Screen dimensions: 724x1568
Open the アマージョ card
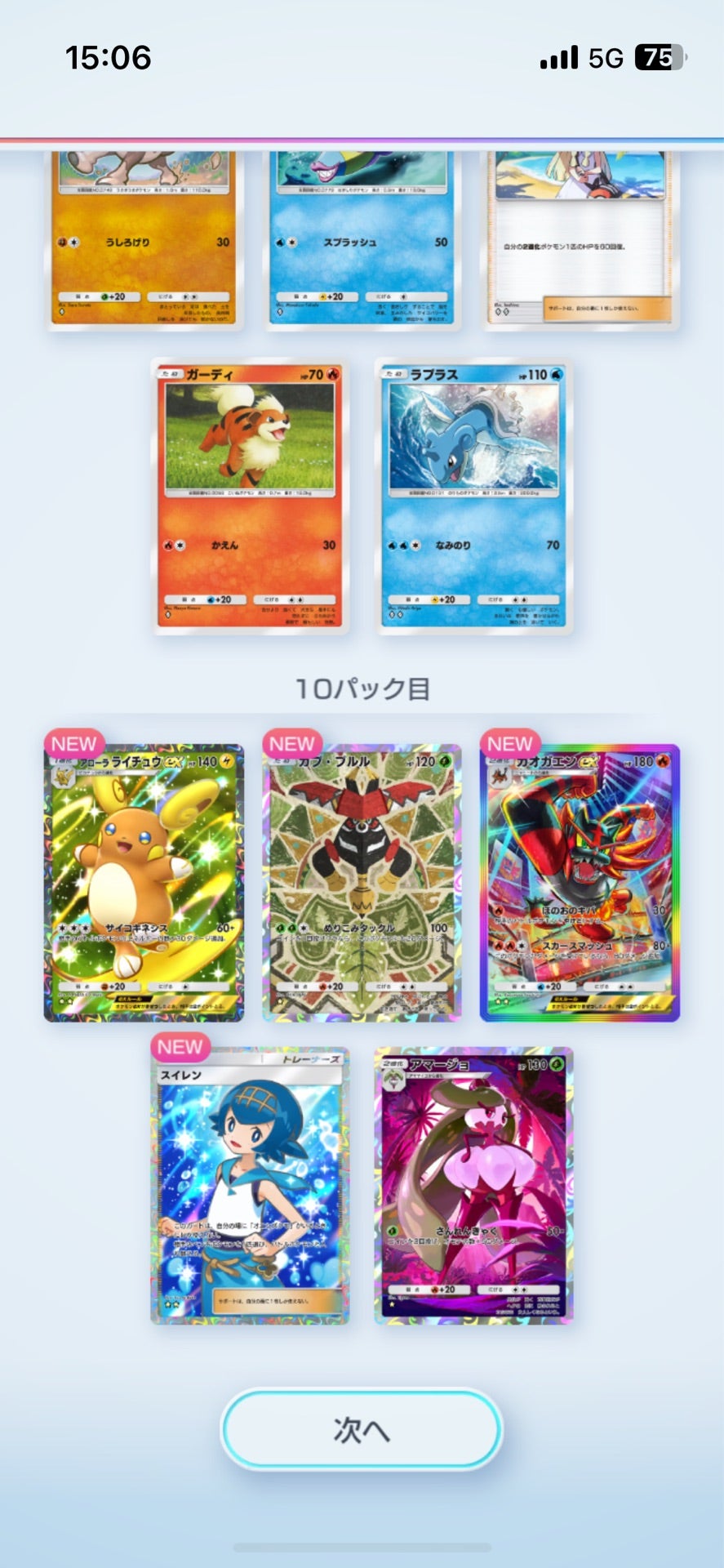pyautogui.click(x=474, y=1186)
